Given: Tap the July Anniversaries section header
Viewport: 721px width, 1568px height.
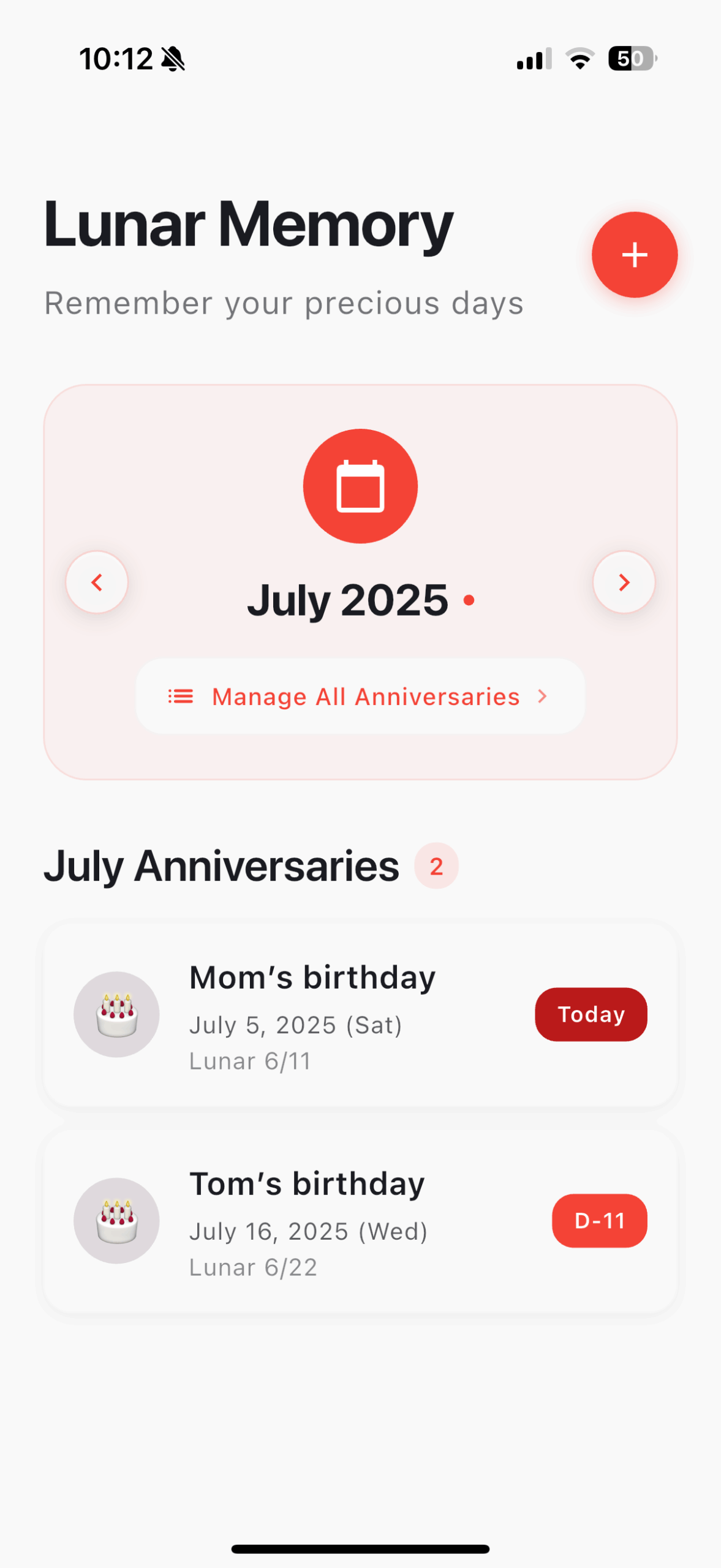Looking at the screenshot, I should click(x=222, y=864).
